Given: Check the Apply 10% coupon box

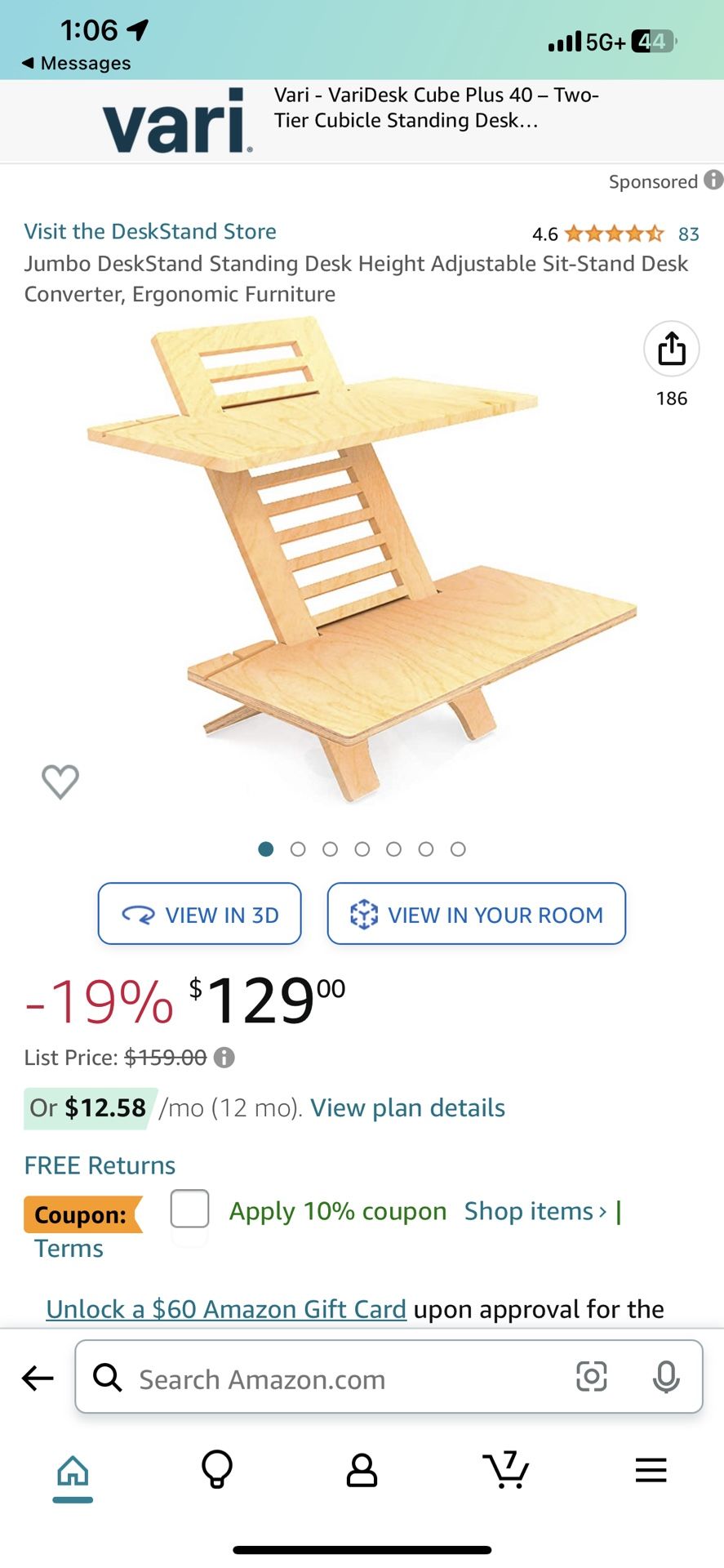Looking at the screenshot, I should 189,1212.
